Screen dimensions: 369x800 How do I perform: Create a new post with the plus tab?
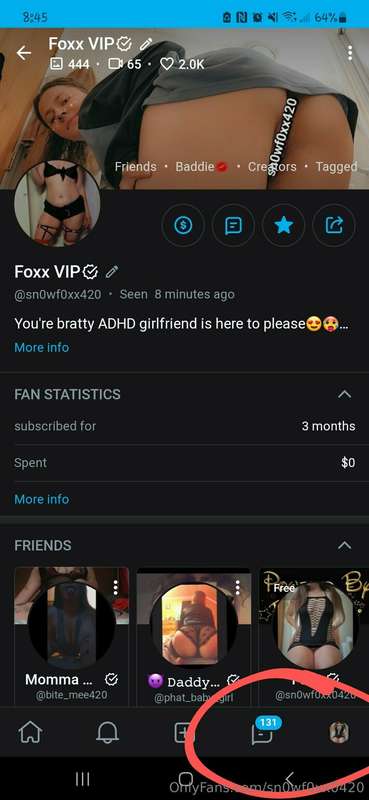tap(183, 733)
